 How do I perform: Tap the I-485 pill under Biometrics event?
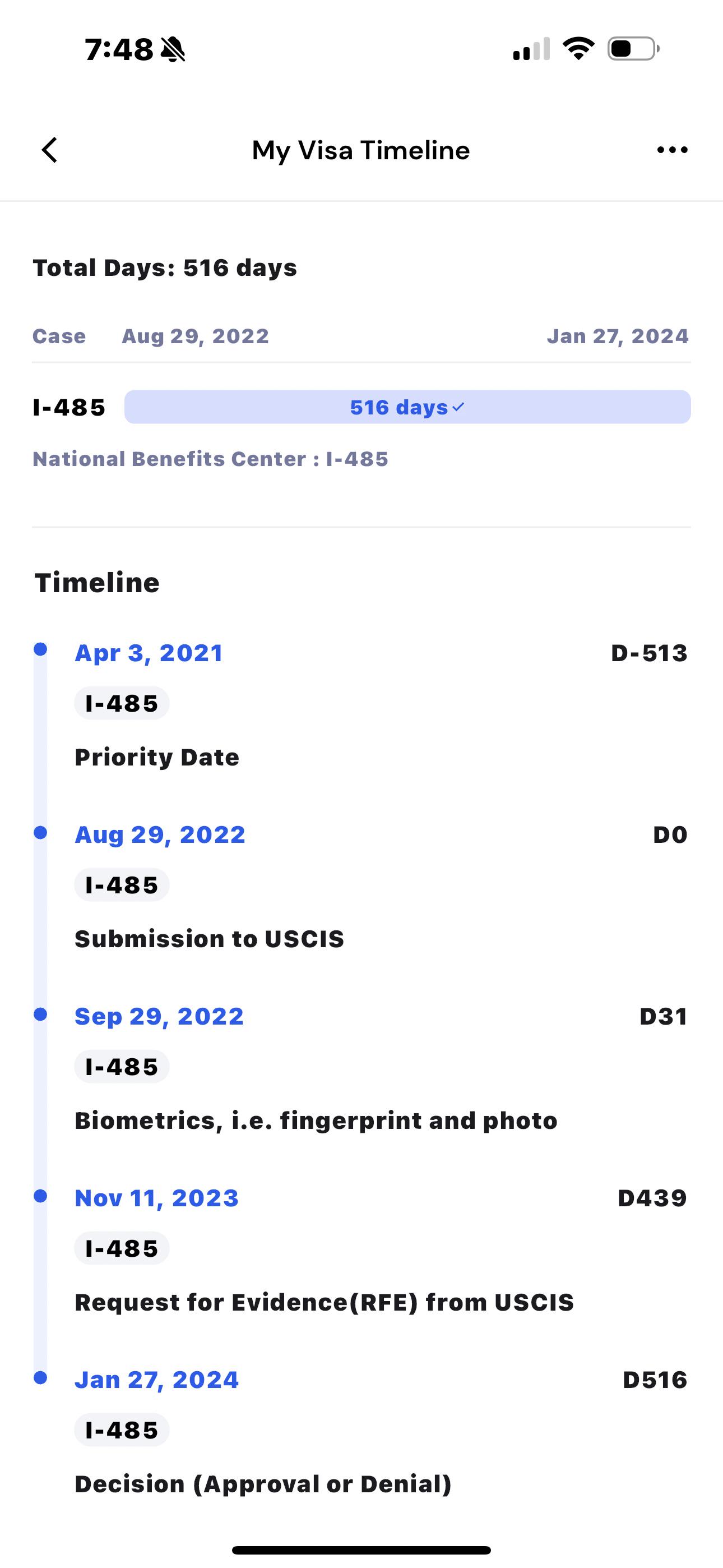click(121, 1066)
